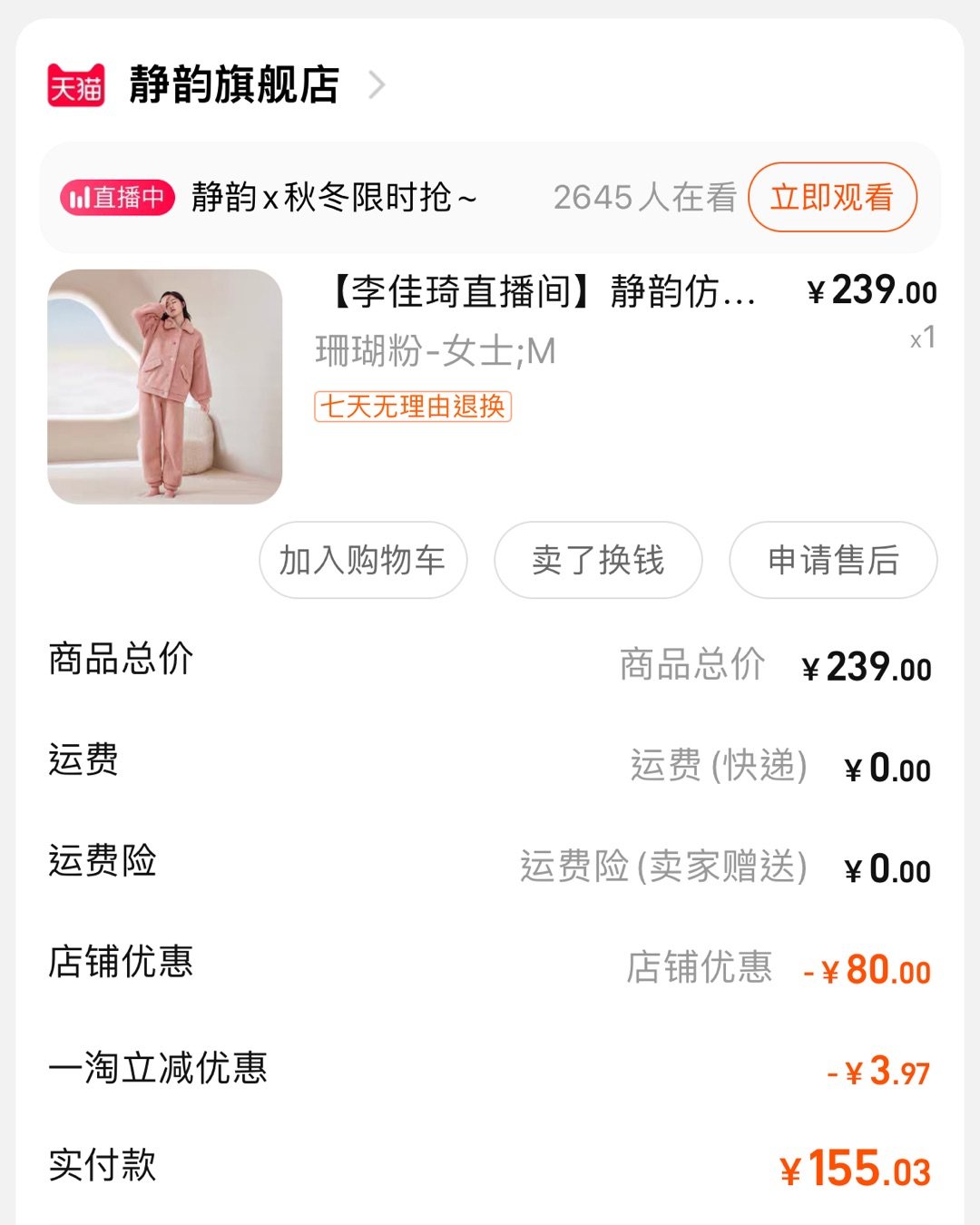Image resolution: width=980 pixels, height=1225 pixels.
Task: Open the 李佳琦直播间 product title
Action: [x=543, y=292]
